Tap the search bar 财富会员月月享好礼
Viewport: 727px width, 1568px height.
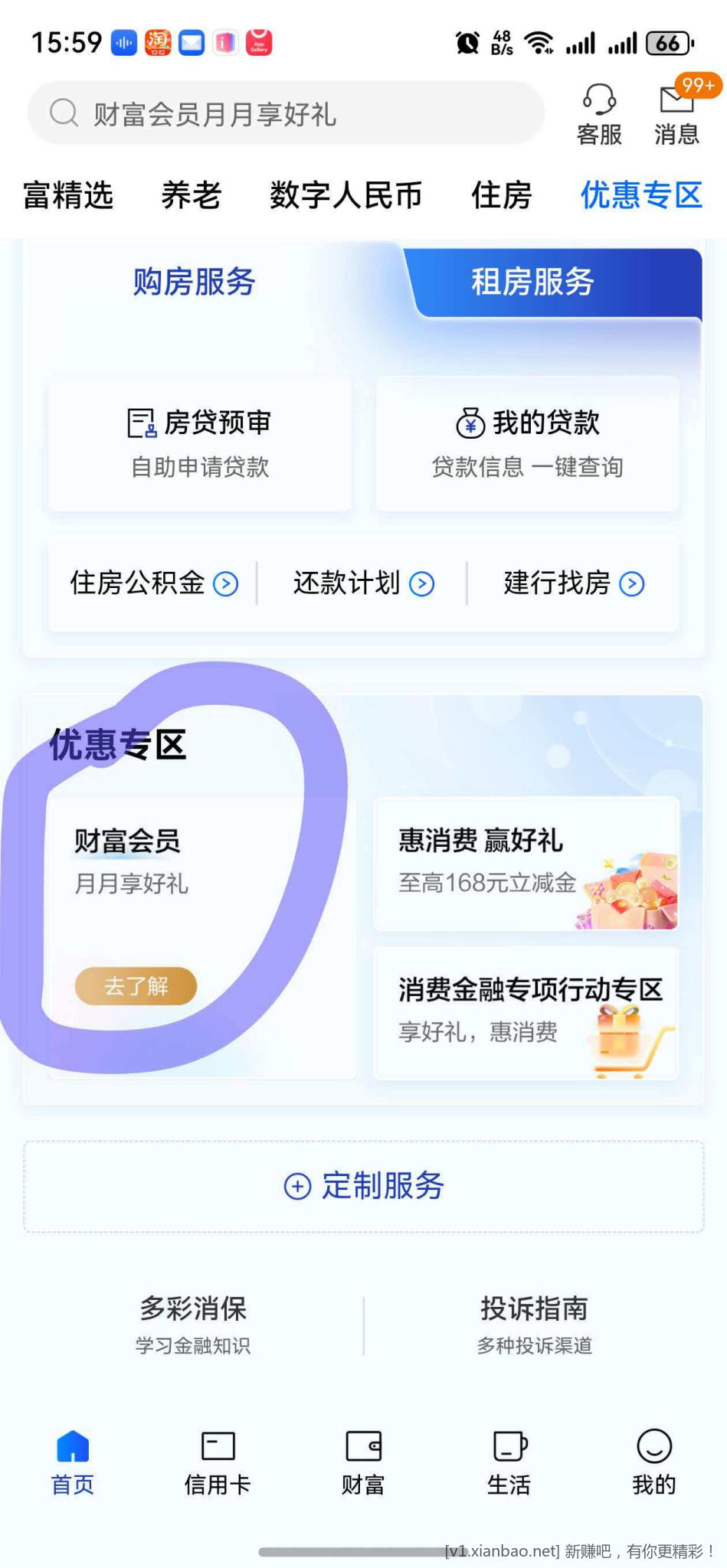click(286, 113)
